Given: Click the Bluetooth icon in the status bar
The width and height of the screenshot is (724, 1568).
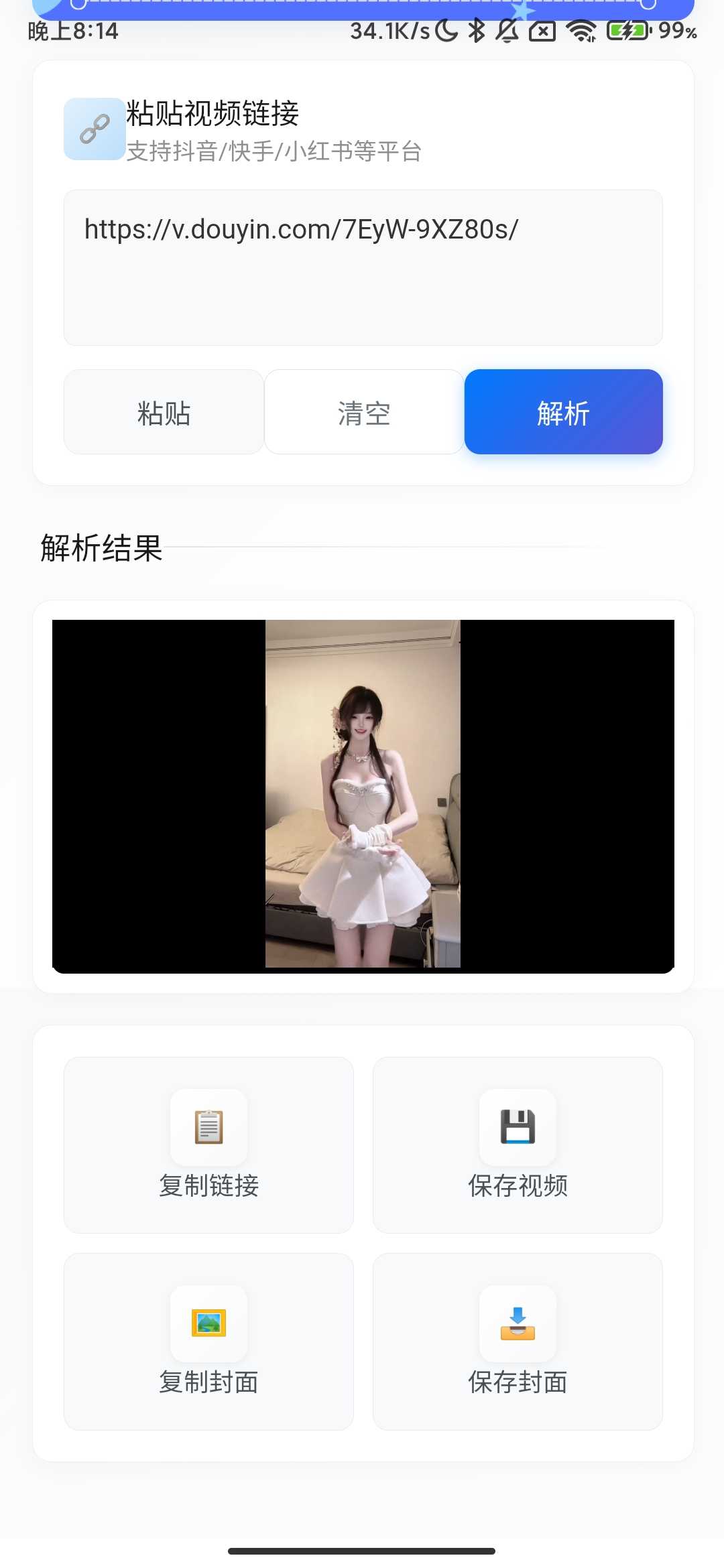Looking at the screenshot, I should point(477,30).
